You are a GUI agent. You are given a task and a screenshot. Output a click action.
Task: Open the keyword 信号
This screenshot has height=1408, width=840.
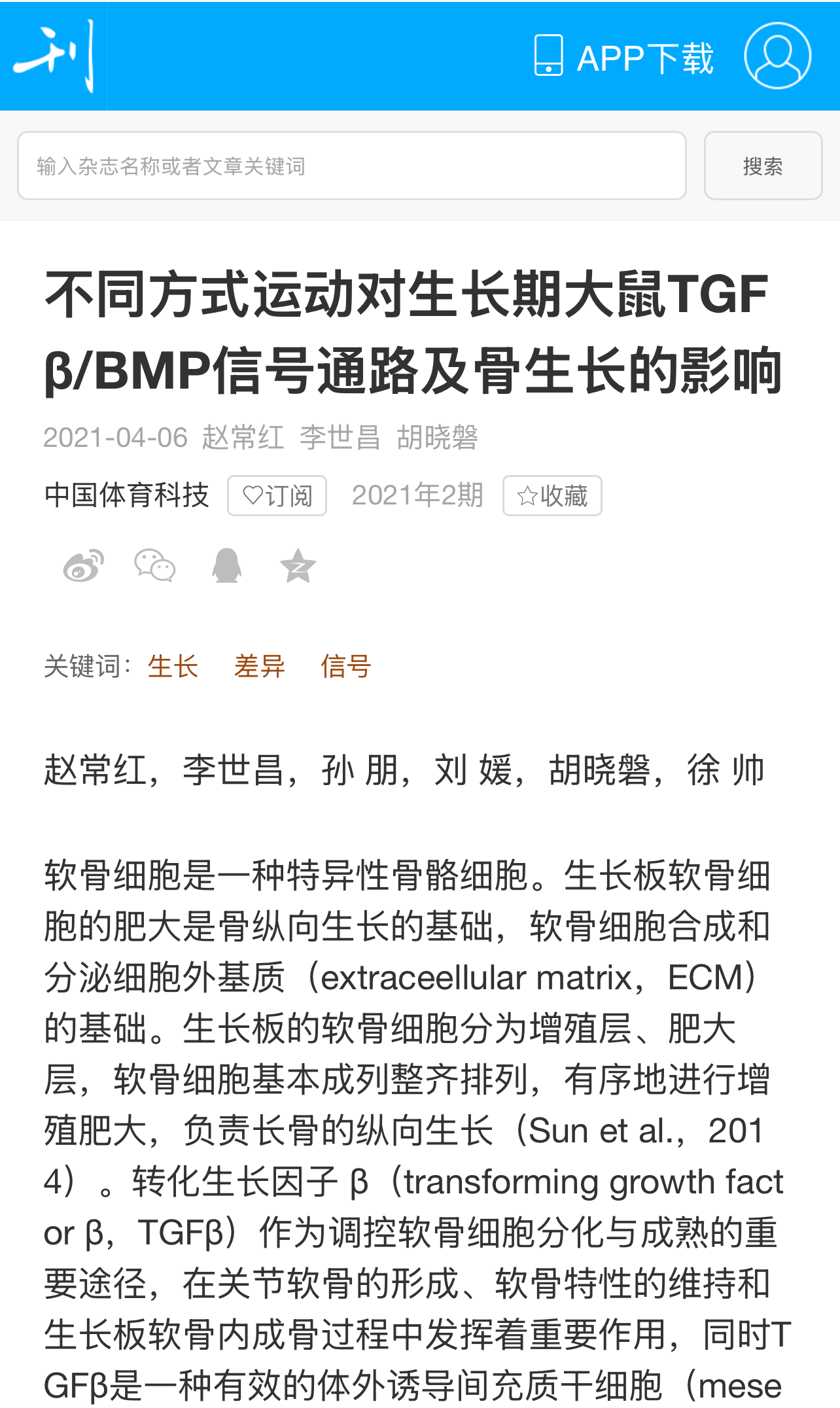tap(345, 667)
